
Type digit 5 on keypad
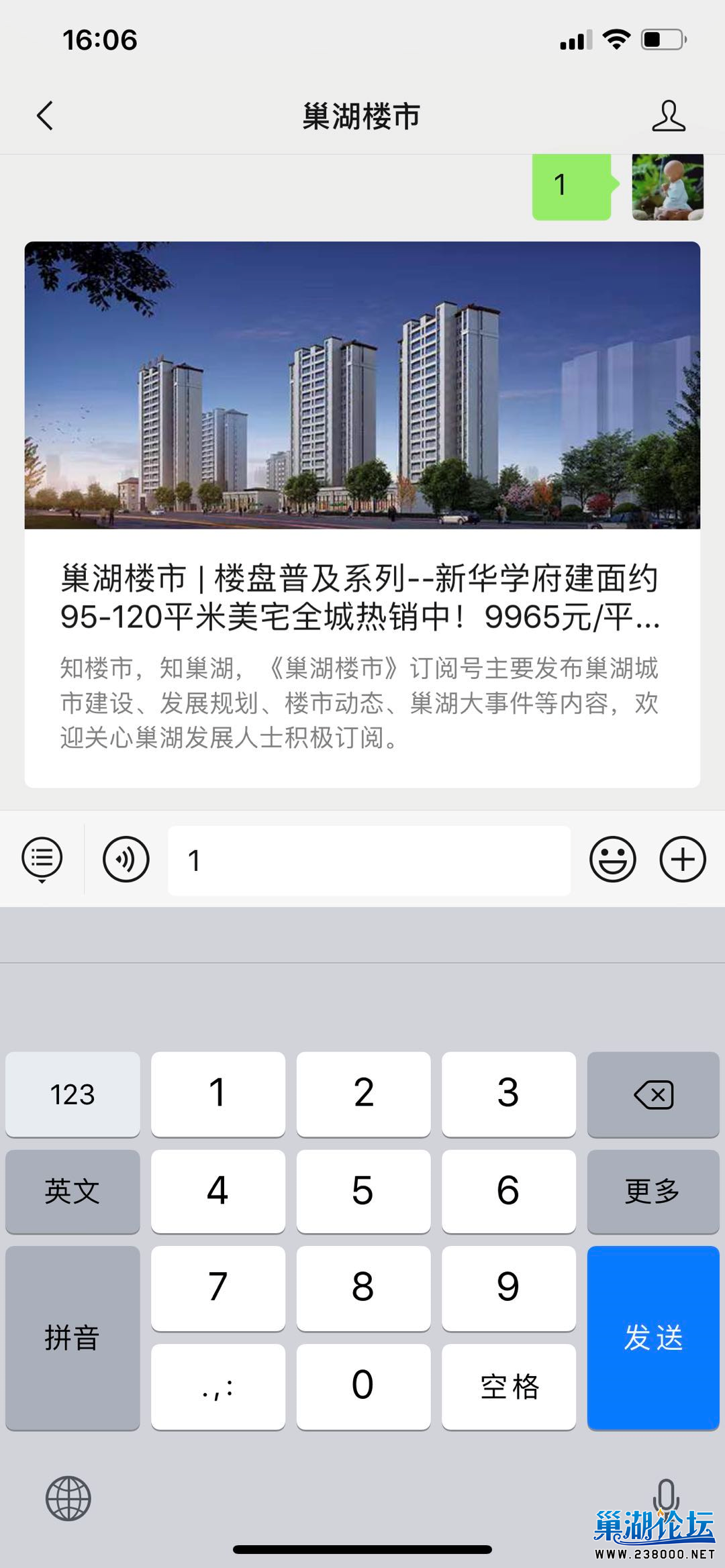363,1192
